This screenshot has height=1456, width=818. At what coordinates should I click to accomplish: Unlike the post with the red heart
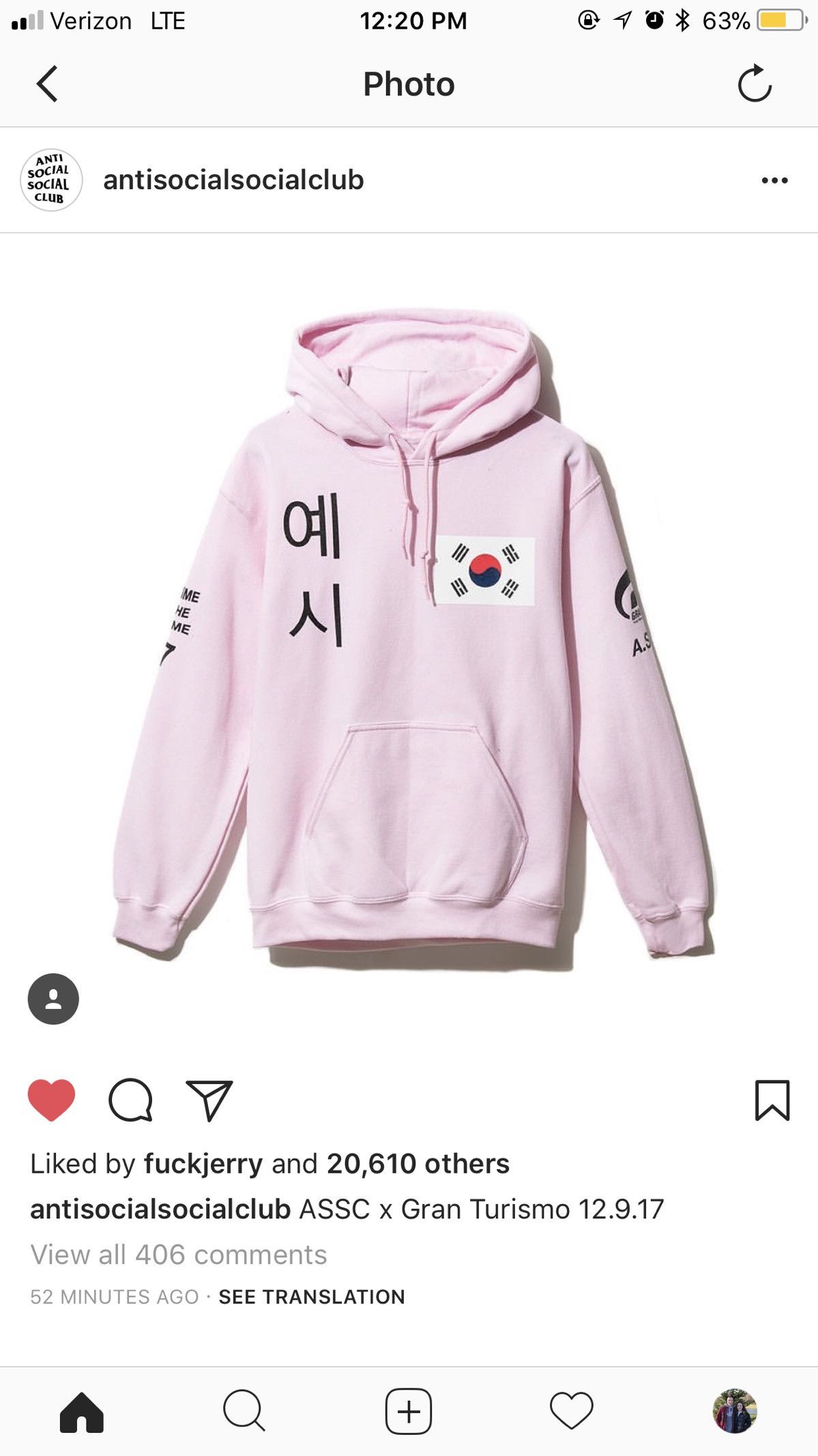(51, 1100)
